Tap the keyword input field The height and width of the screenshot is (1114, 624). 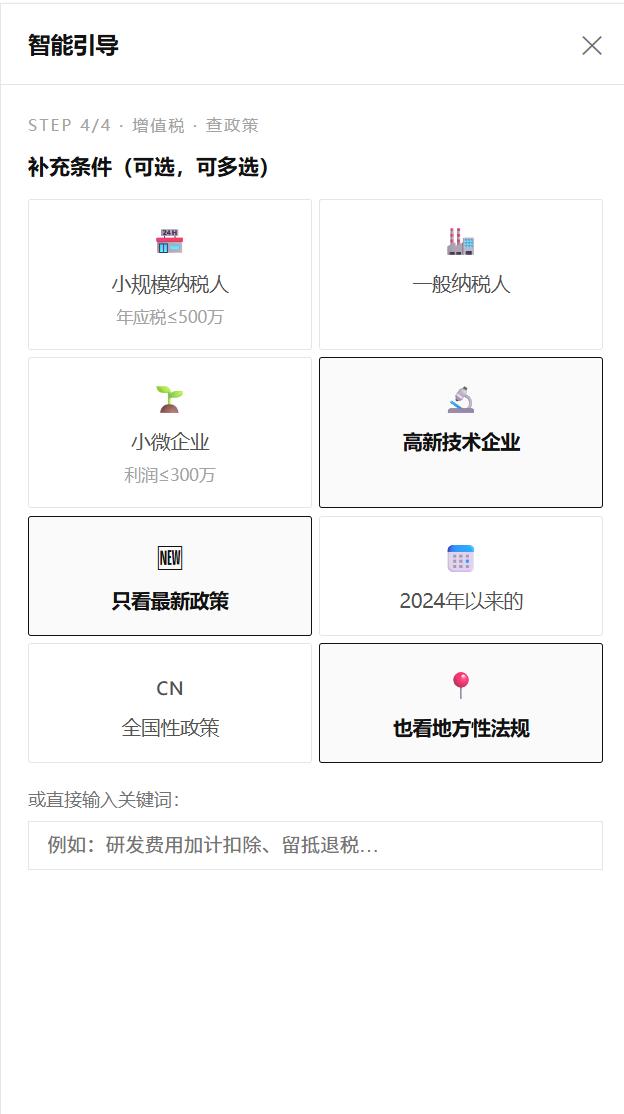(x=316, y=845)
